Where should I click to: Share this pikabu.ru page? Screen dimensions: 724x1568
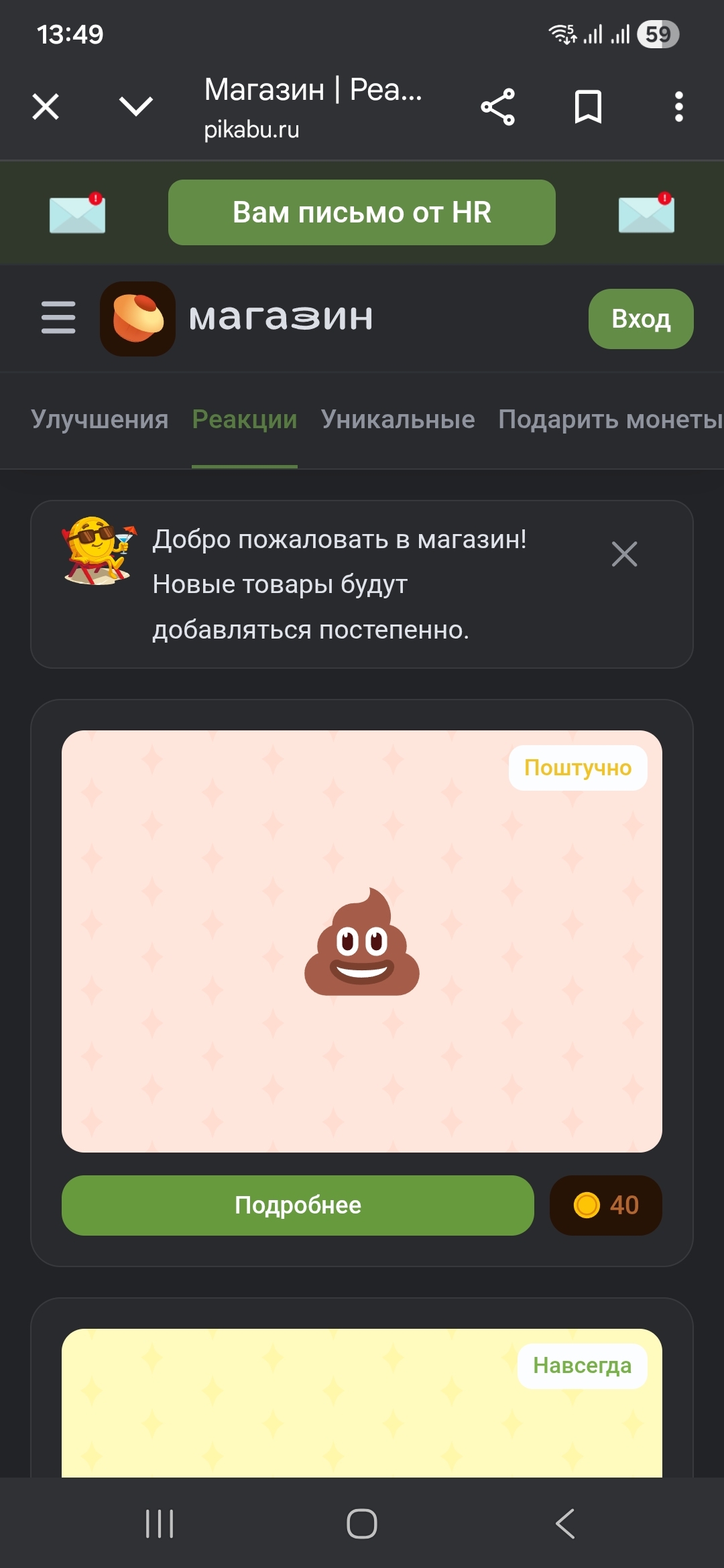pos(497,107)
